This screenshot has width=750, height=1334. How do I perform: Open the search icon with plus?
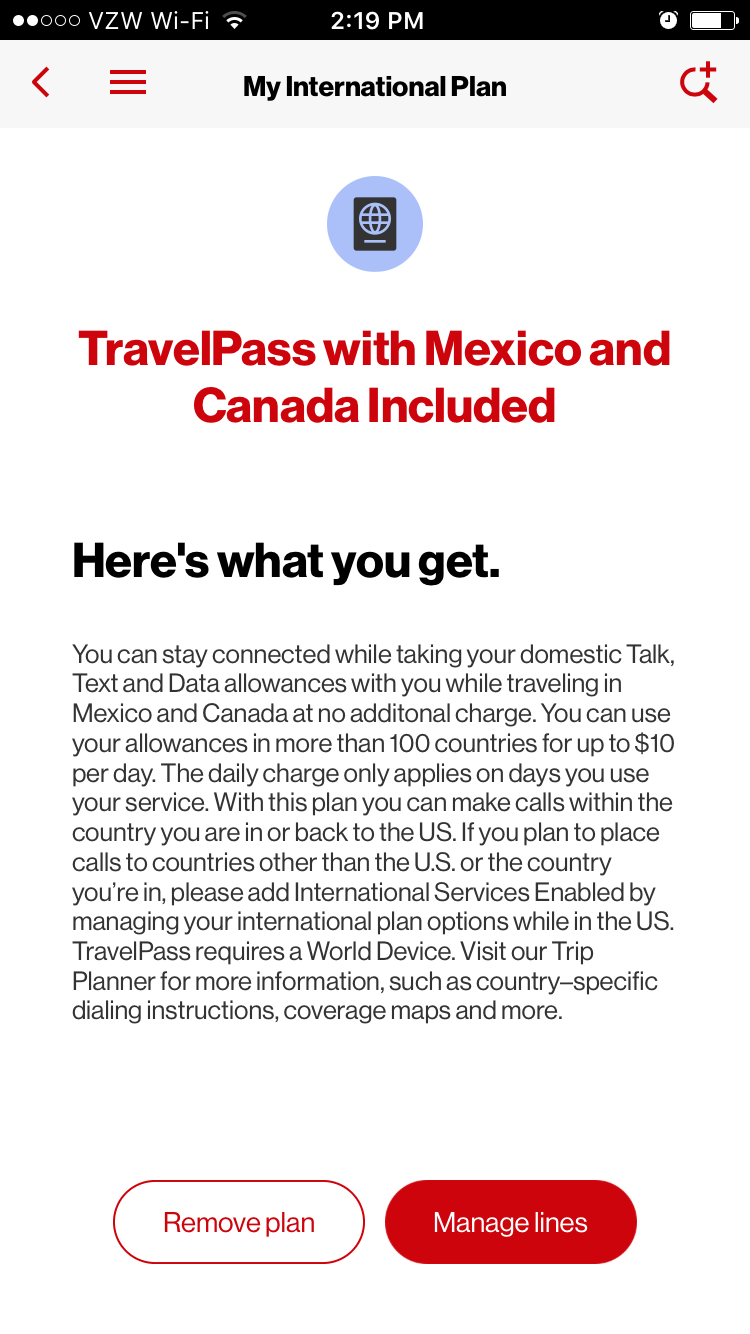point(698,83)
